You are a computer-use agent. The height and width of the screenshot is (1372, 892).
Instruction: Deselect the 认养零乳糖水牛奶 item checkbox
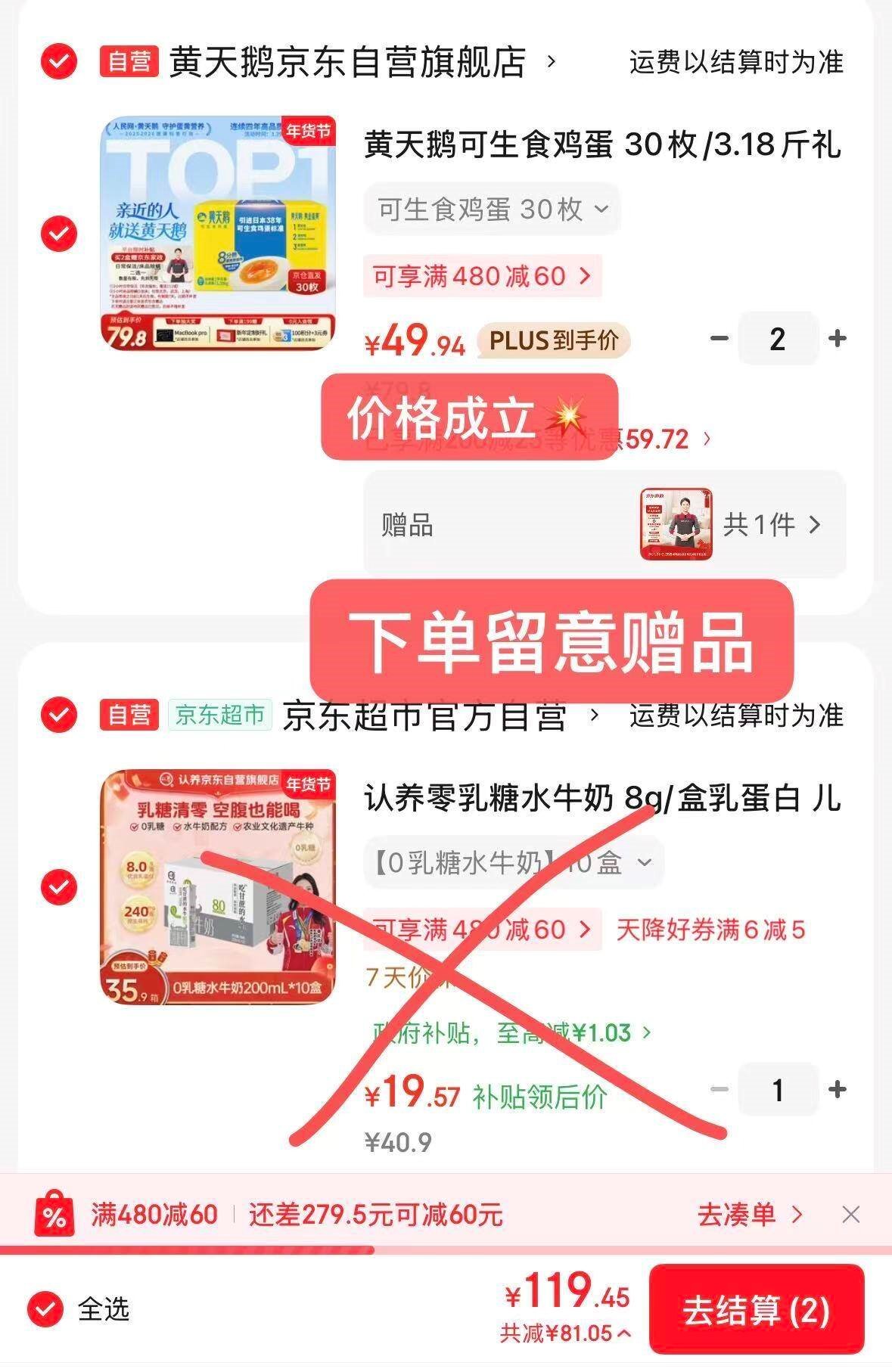click(59, 886)
